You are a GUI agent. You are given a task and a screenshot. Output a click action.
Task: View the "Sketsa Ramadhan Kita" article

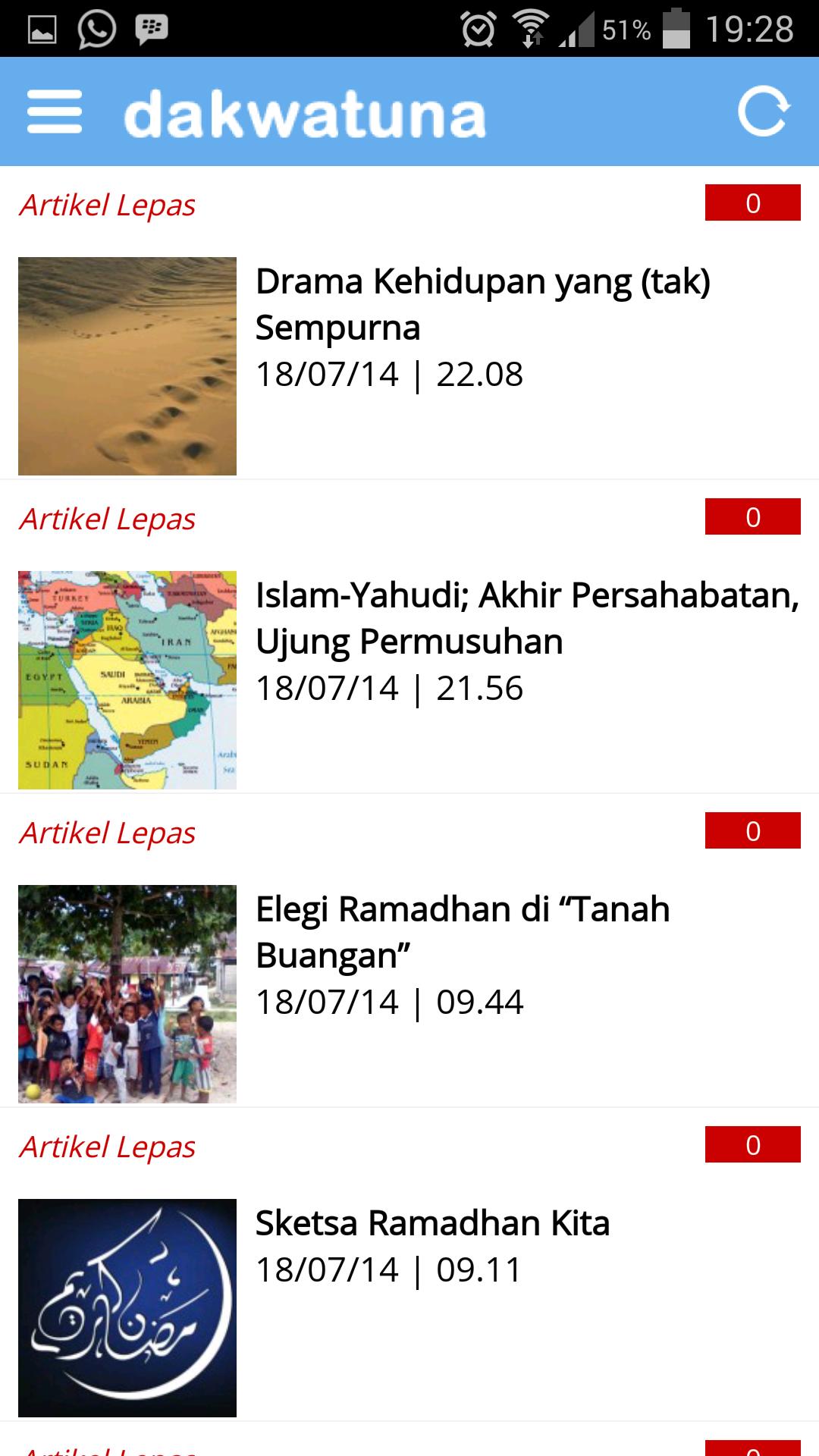coord(432,1223)
